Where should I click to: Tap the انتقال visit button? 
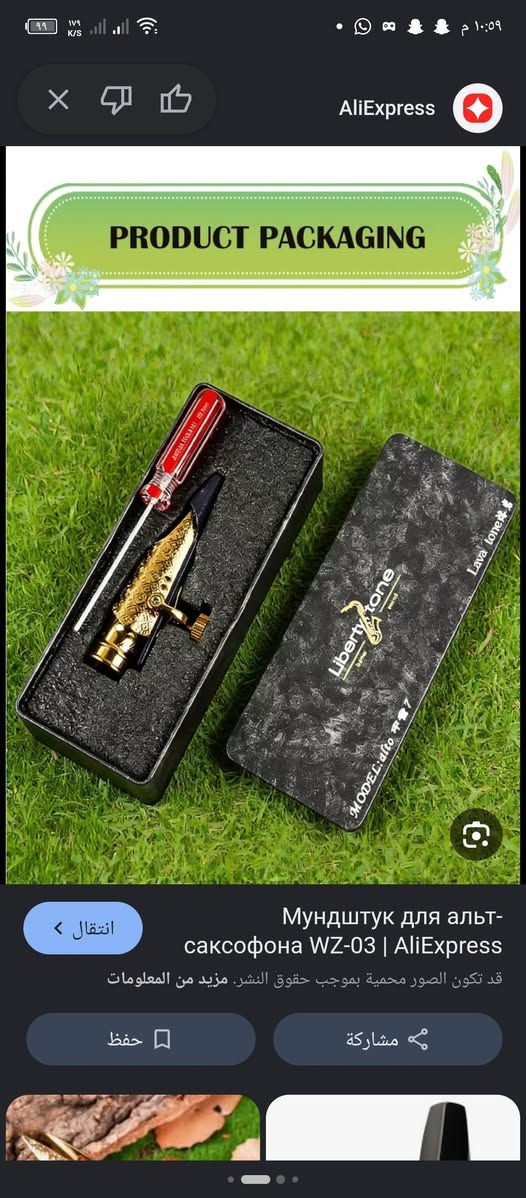point(83,928)
